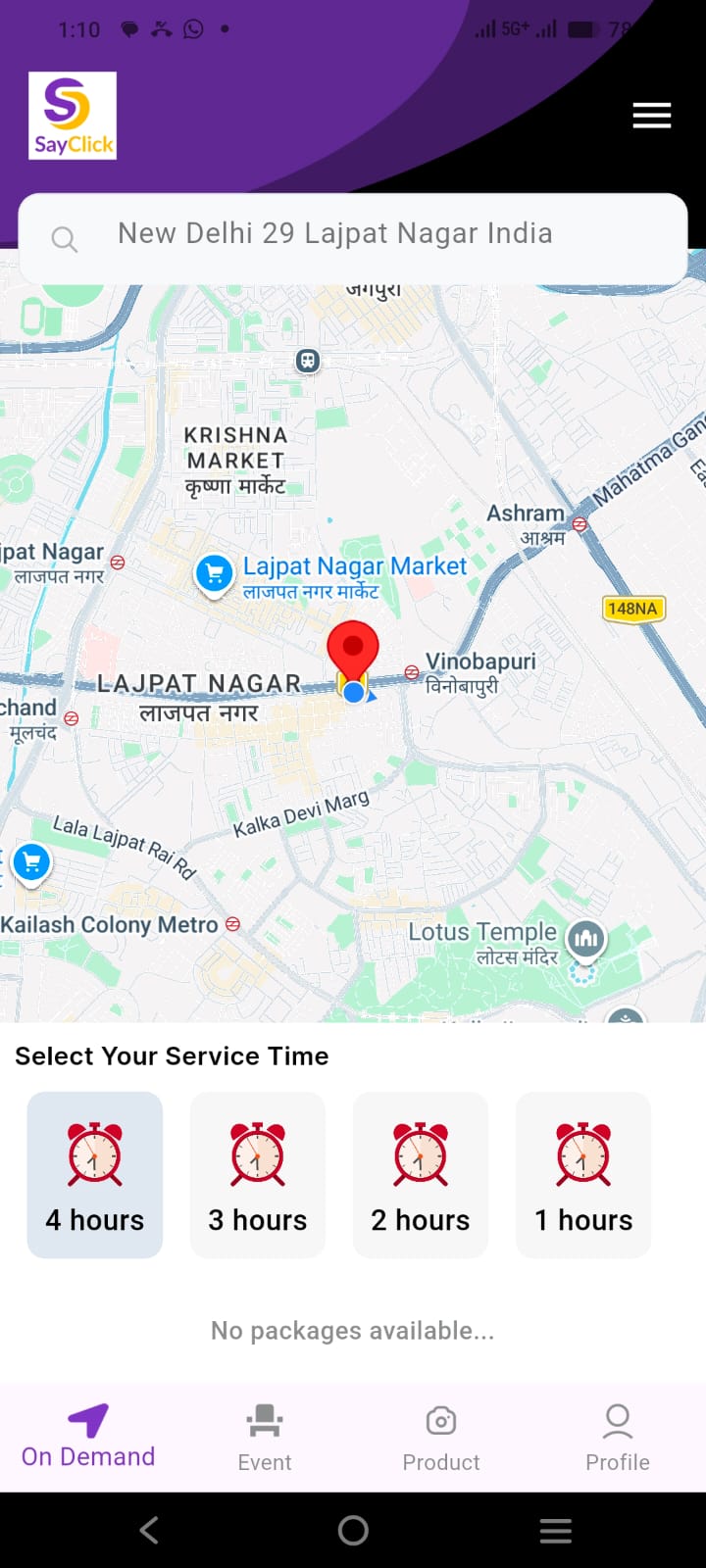706x1568 pixels.
Task: Open the hamburger menu
Action: click(x=651, y=116)
